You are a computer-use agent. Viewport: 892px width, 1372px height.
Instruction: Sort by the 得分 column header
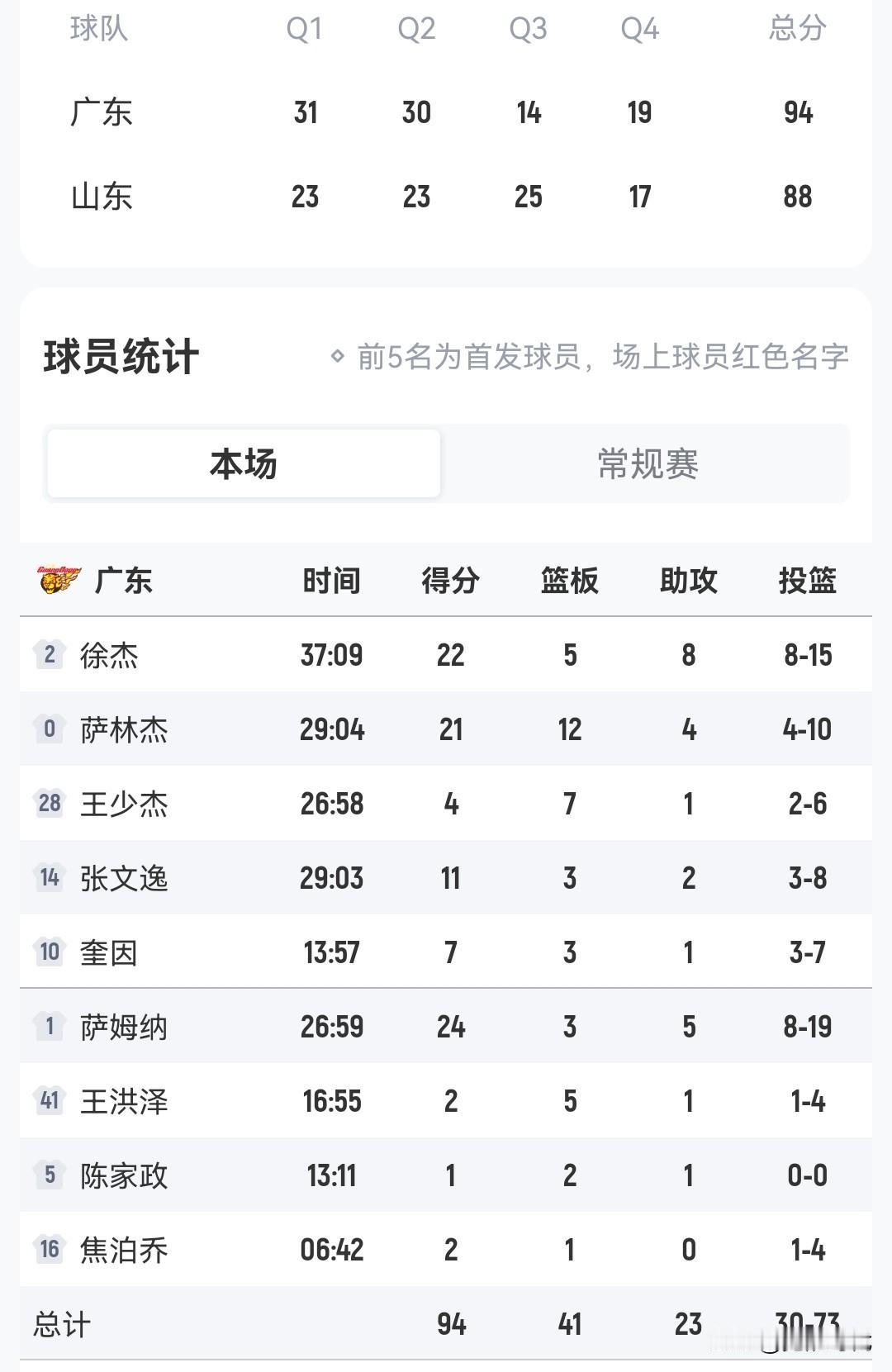[x=450, y=582]
